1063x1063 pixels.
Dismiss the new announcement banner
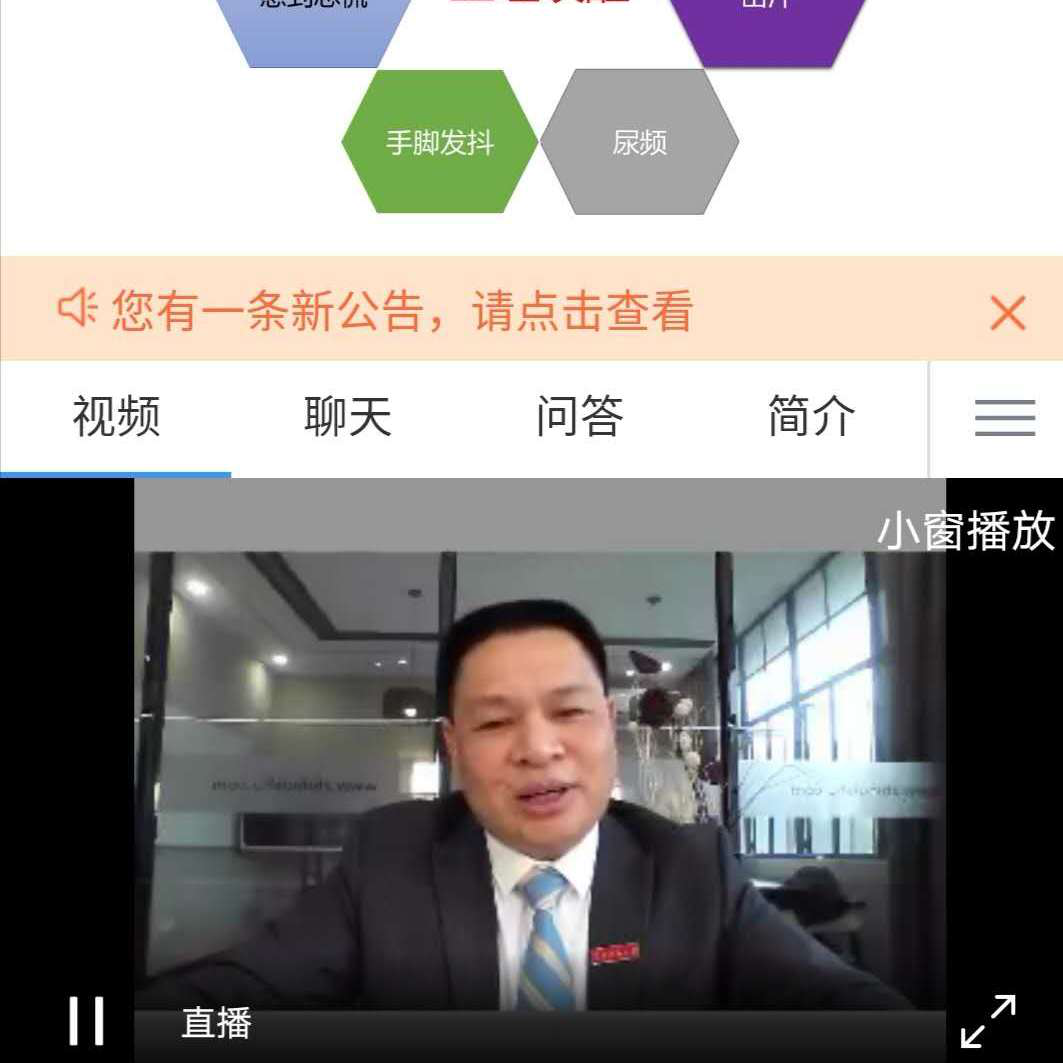click(x=1007, y=312)
